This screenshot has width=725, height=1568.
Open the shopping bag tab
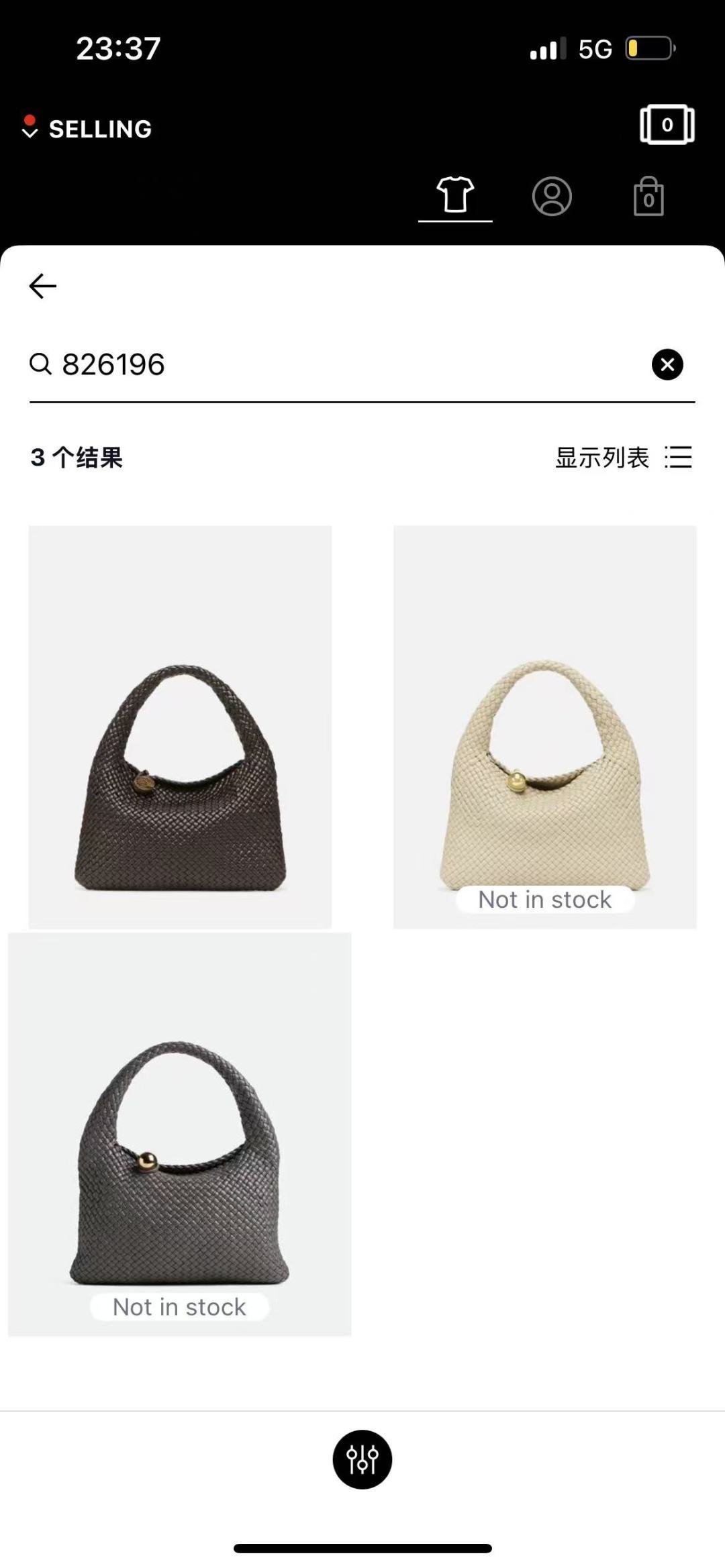648,196
